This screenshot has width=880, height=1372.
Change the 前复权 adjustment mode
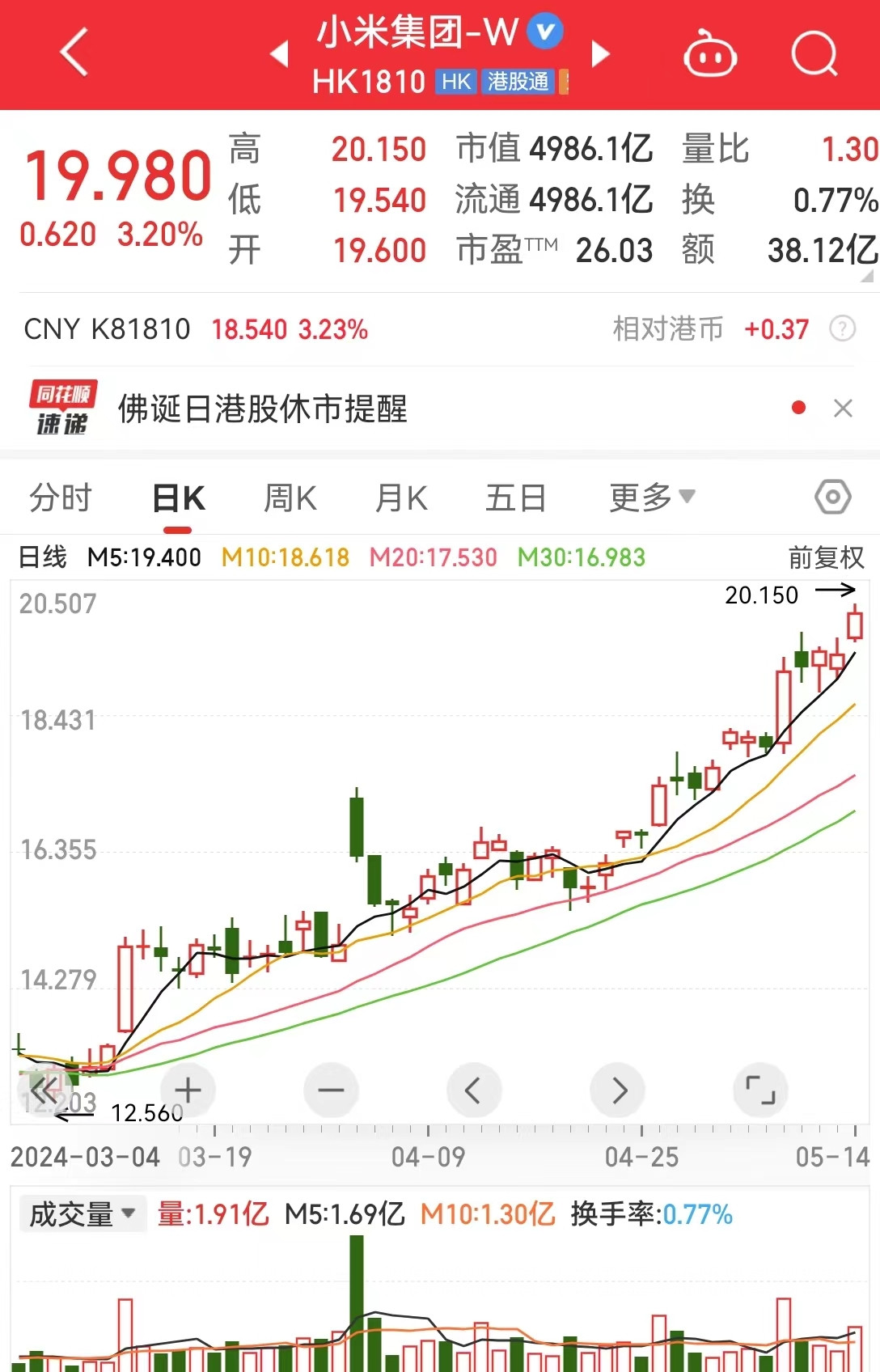(825, 557)
